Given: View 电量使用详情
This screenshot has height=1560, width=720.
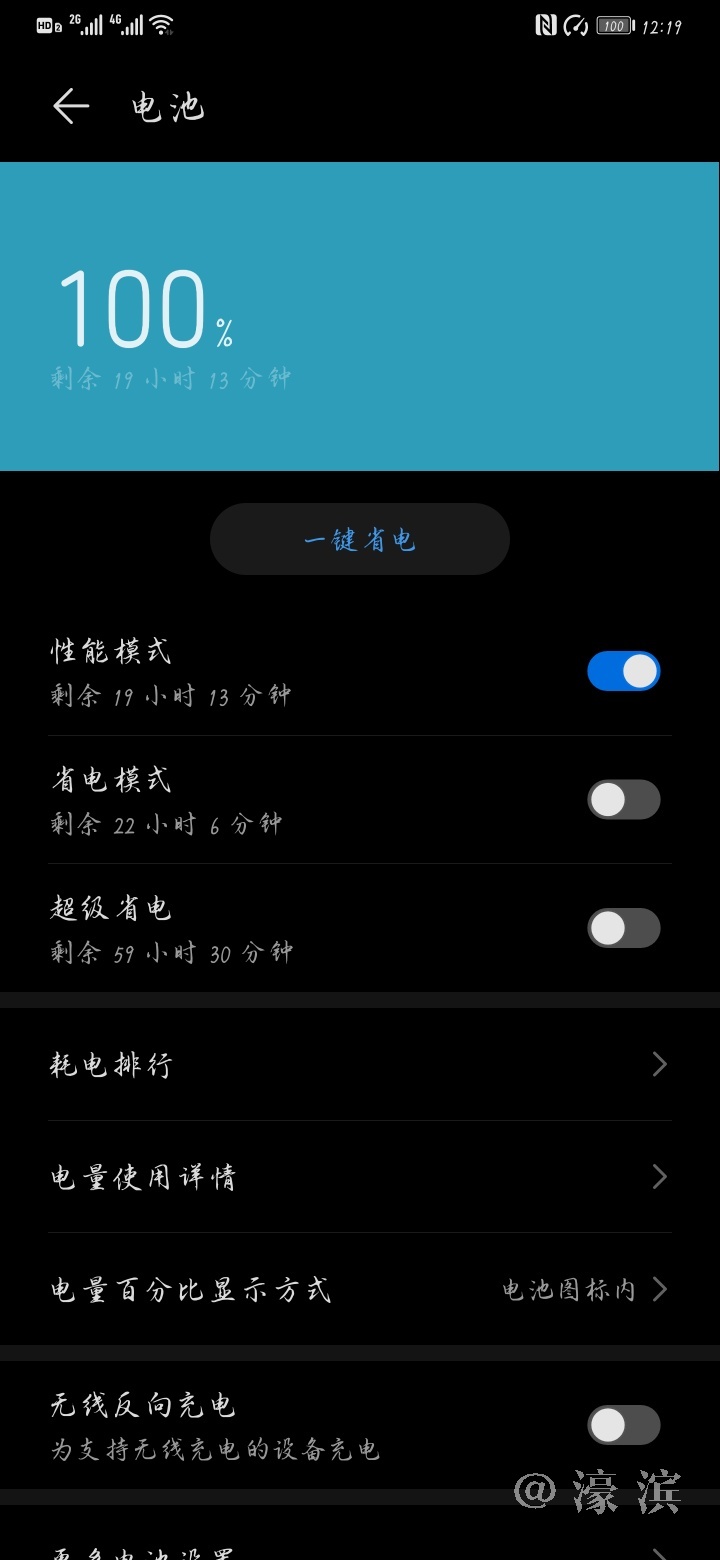Looking at the screenshot, I should [360, 1177].
